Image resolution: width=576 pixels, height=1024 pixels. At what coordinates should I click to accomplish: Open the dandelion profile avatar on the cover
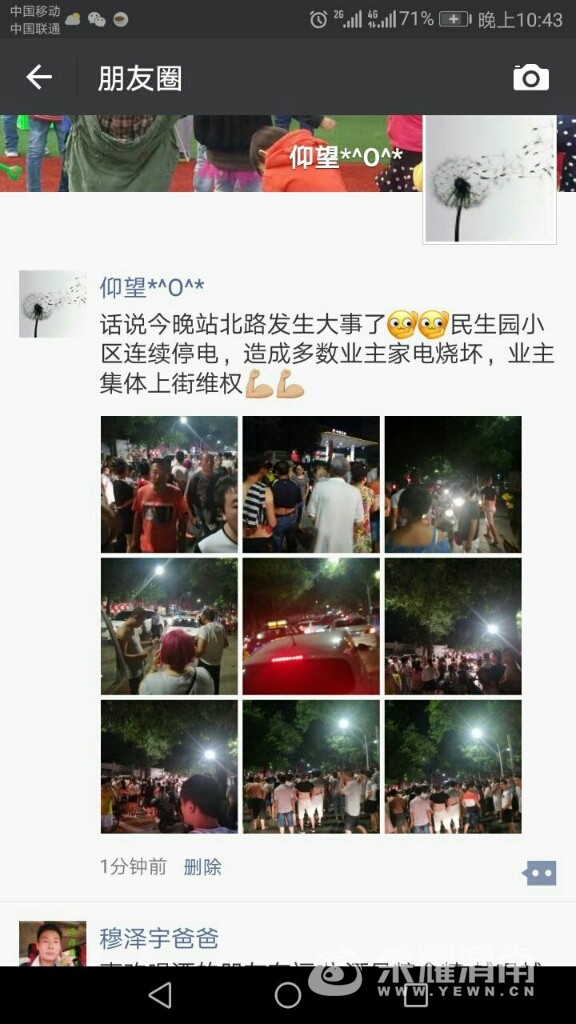[x=490, y=179]
